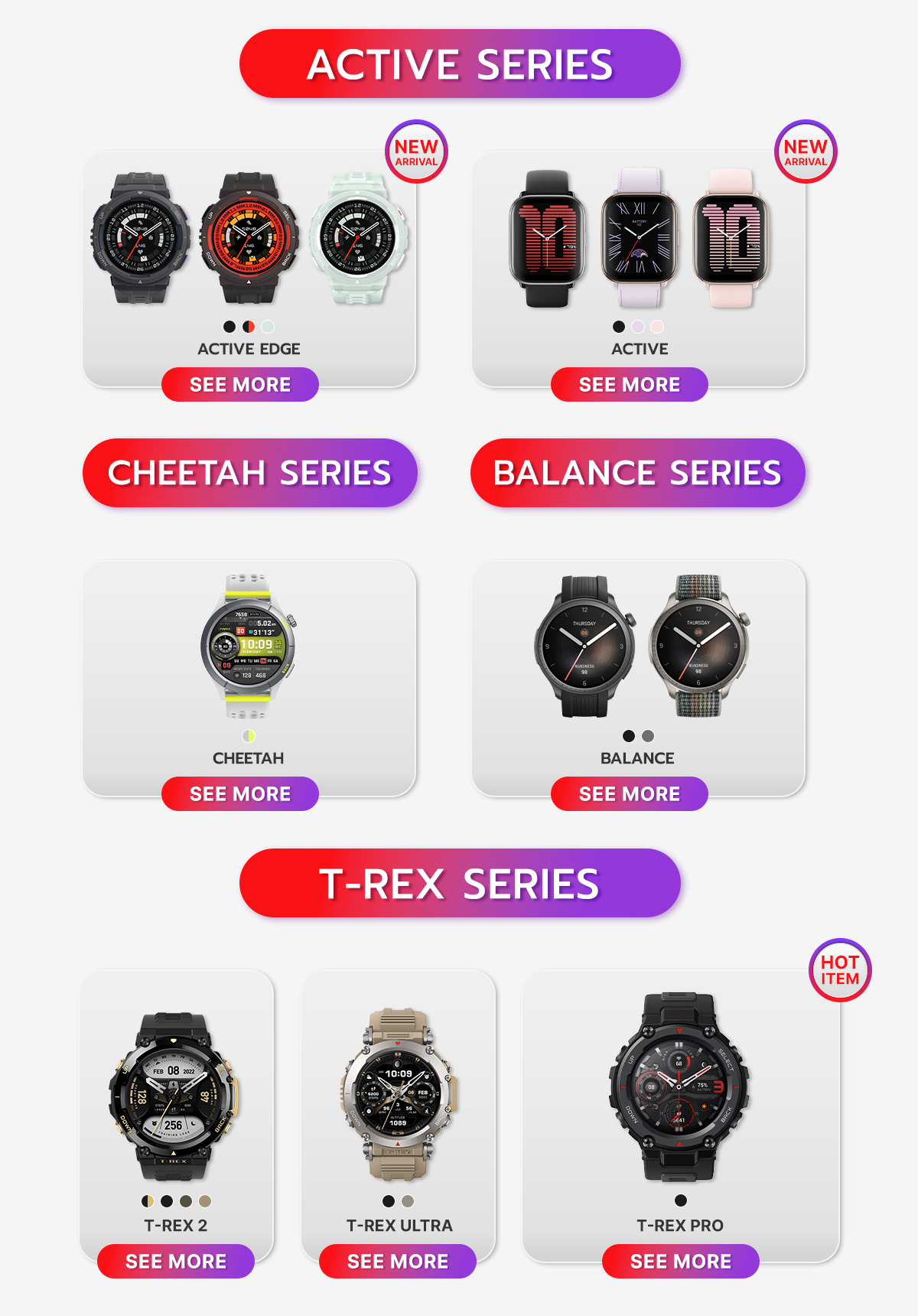Tap See More under T-Rex 2

click(175, 1261)
